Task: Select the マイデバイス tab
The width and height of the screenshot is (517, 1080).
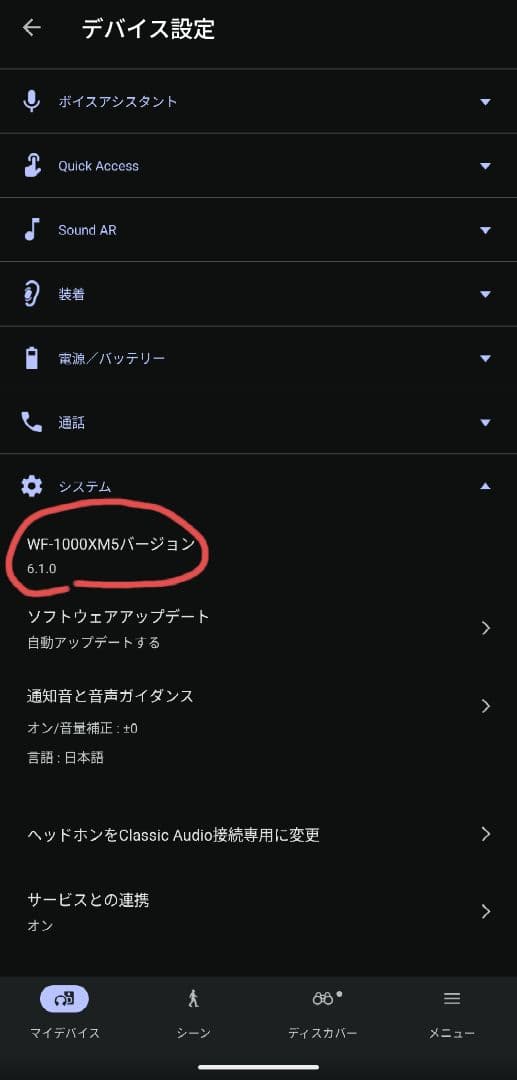Action: click(65, 1012)
